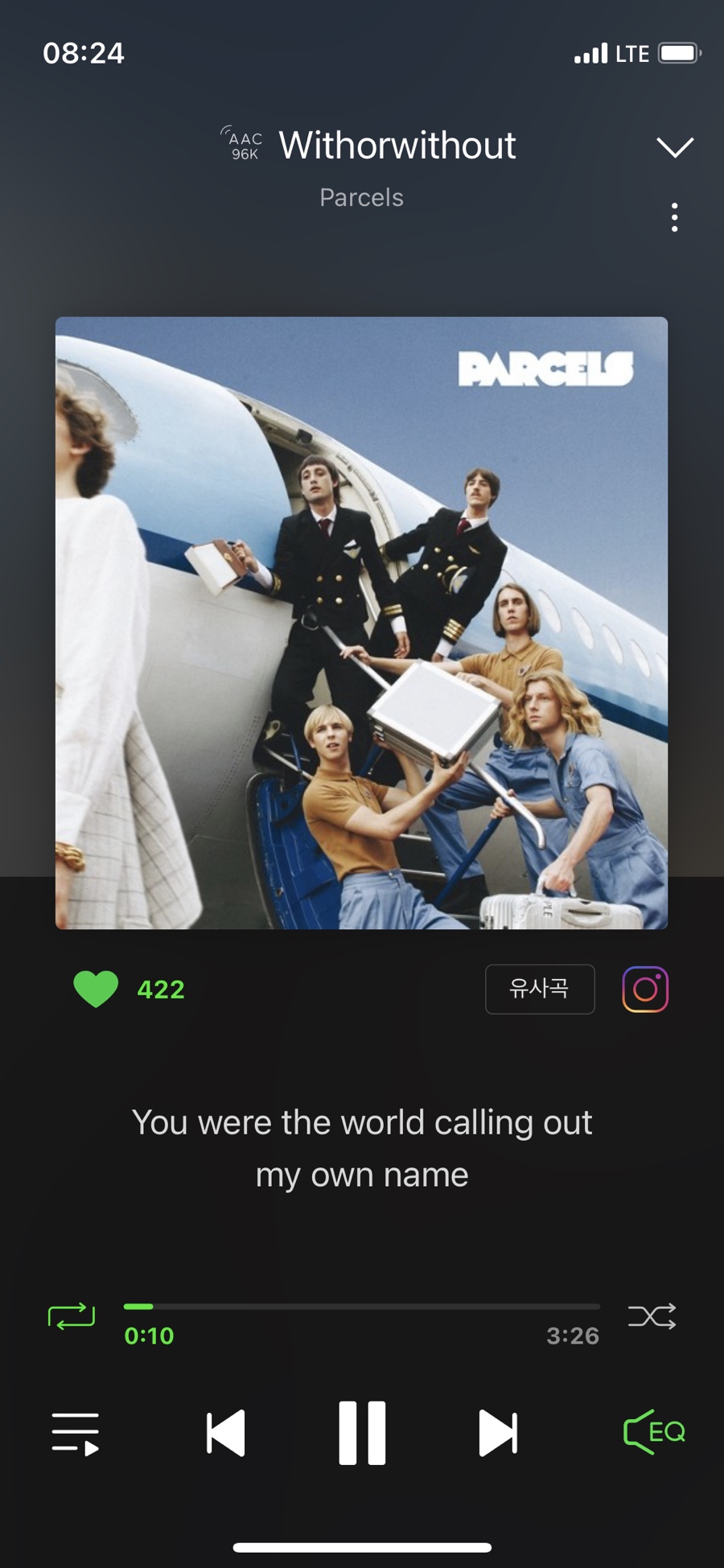Tap the 유사곡 similar songs button
The width and height of the screenshot is (724, 1568).
(540, 989)
